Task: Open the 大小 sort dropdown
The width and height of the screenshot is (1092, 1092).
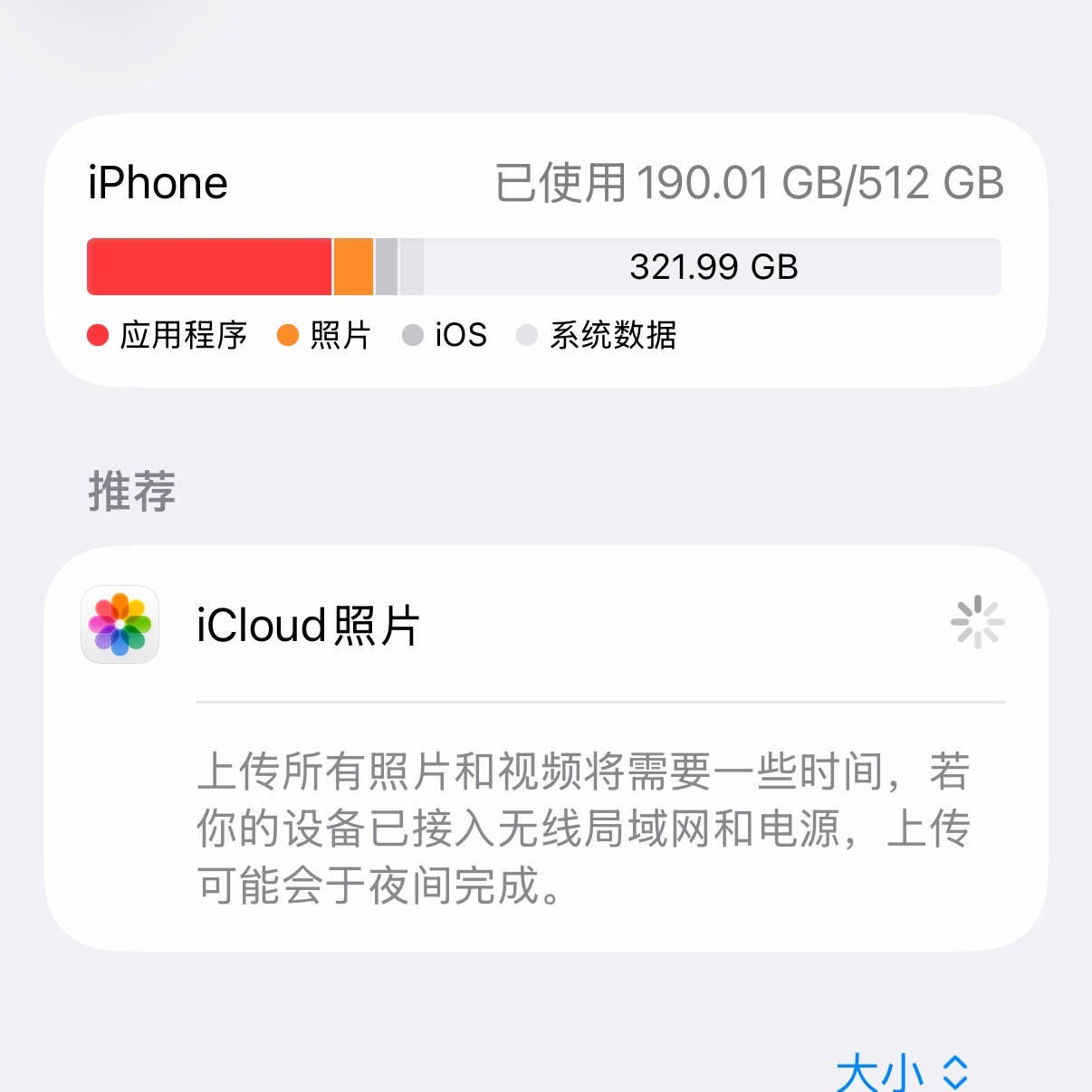Action: pyautogui.click(x=902, y=1073)
